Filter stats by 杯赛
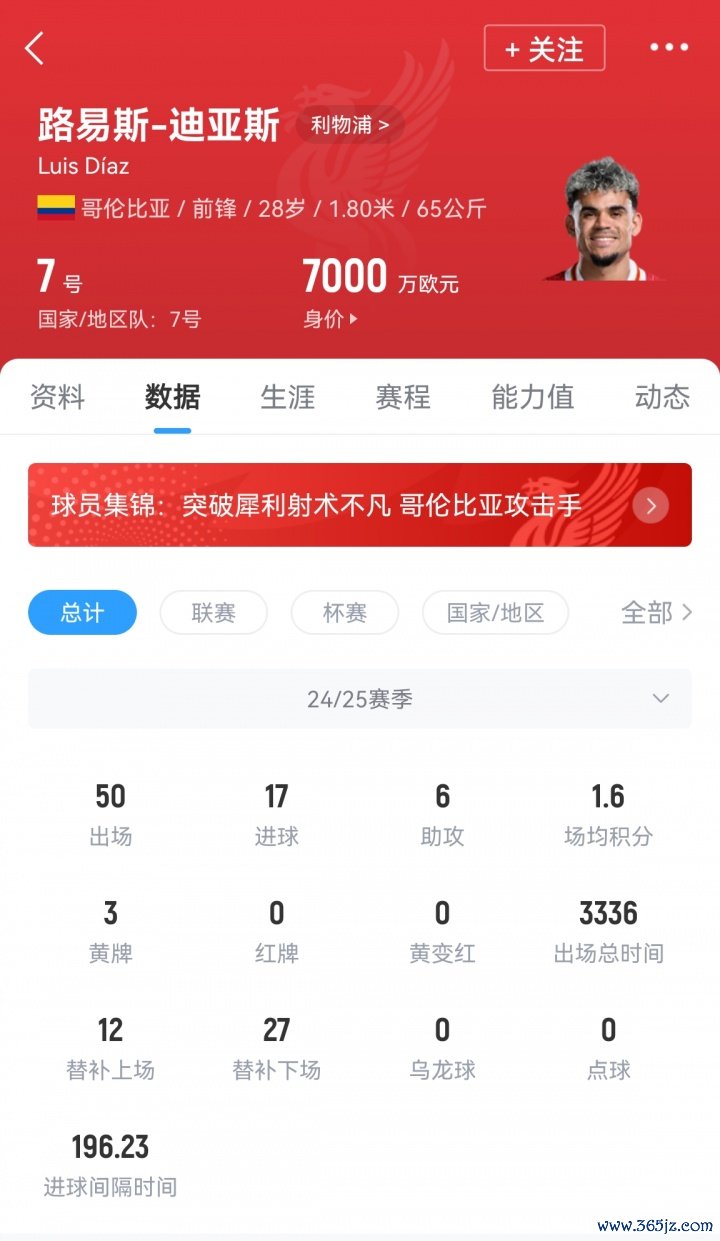The height and width of the screenshot is (1241, 720). pos(345,612)
